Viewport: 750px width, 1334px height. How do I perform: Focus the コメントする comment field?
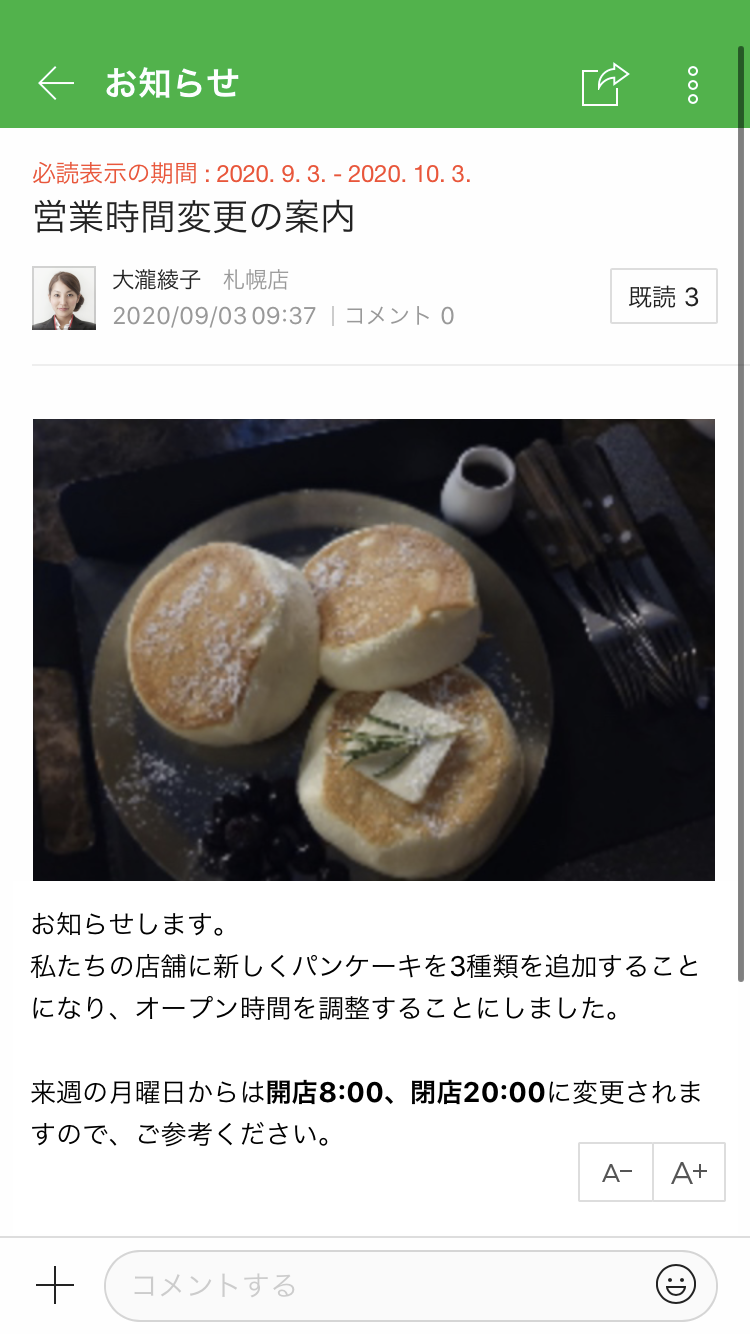click(380, 1285)
